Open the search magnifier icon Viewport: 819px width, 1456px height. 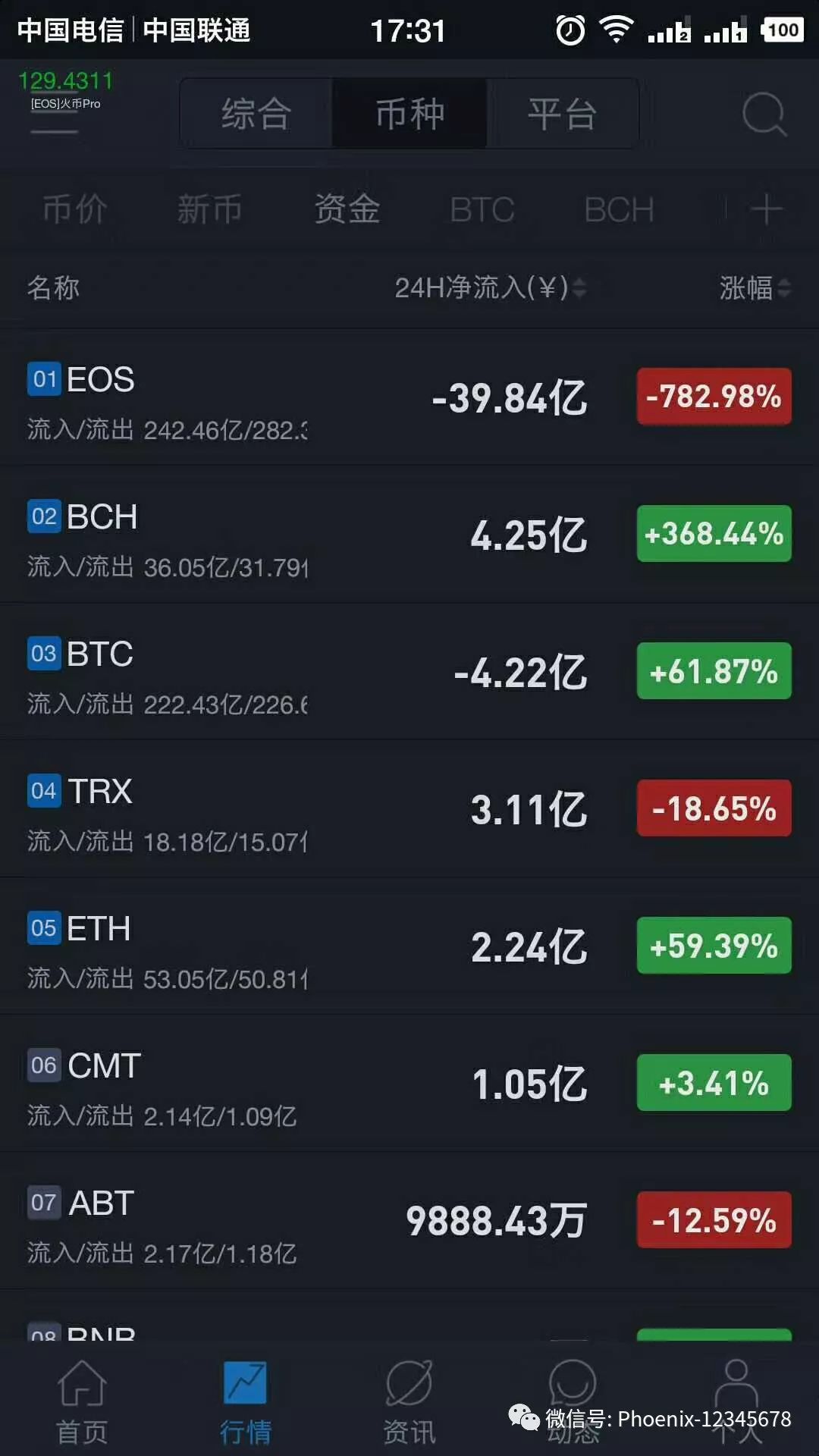coord(764,115)
